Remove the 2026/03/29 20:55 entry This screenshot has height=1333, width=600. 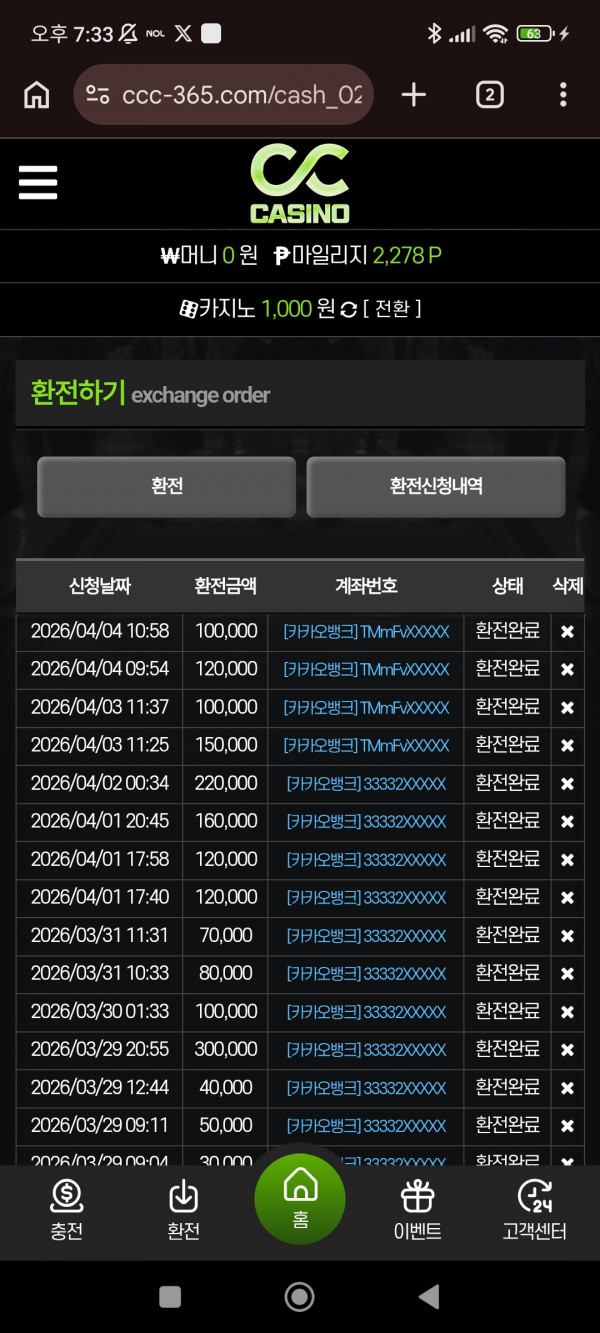tap(567, 1050)
